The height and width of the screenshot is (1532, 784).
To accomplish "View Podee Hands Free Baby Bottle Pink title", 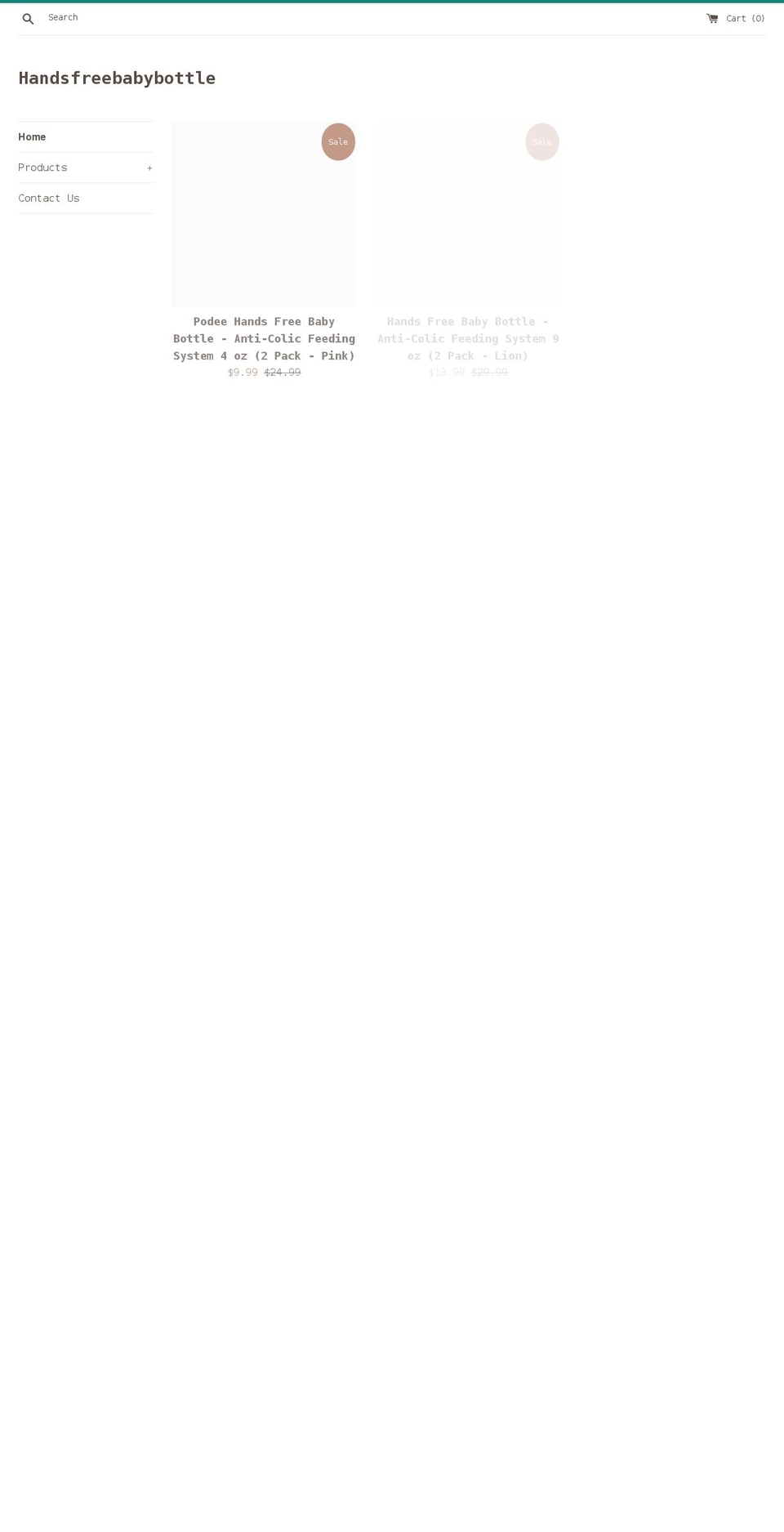I will click(x=264, y=338).
